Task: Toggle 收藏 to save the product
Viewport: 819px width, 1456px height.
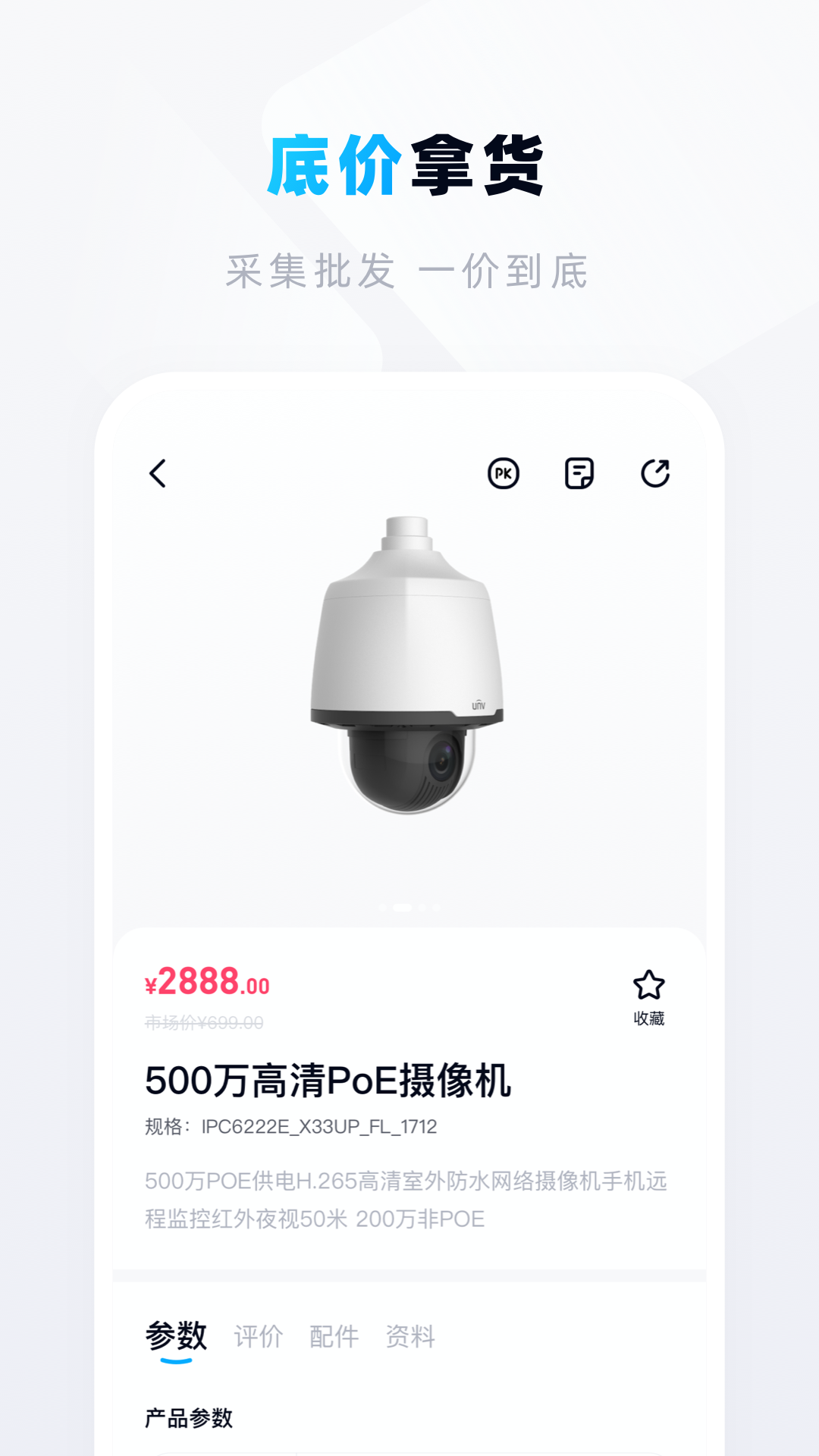Action: (648, 1019)
